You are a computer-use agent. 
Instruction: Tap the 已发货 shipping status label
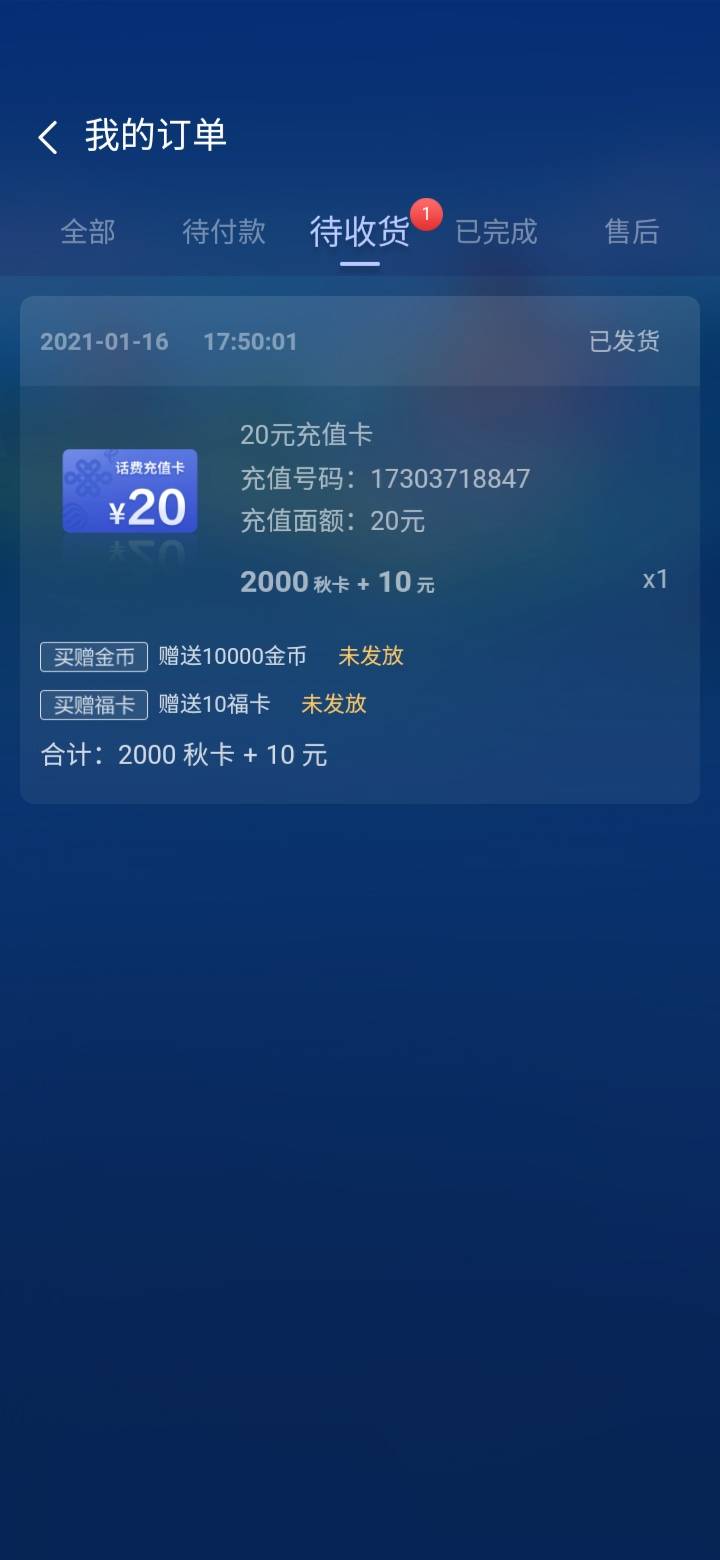point(622,341)
